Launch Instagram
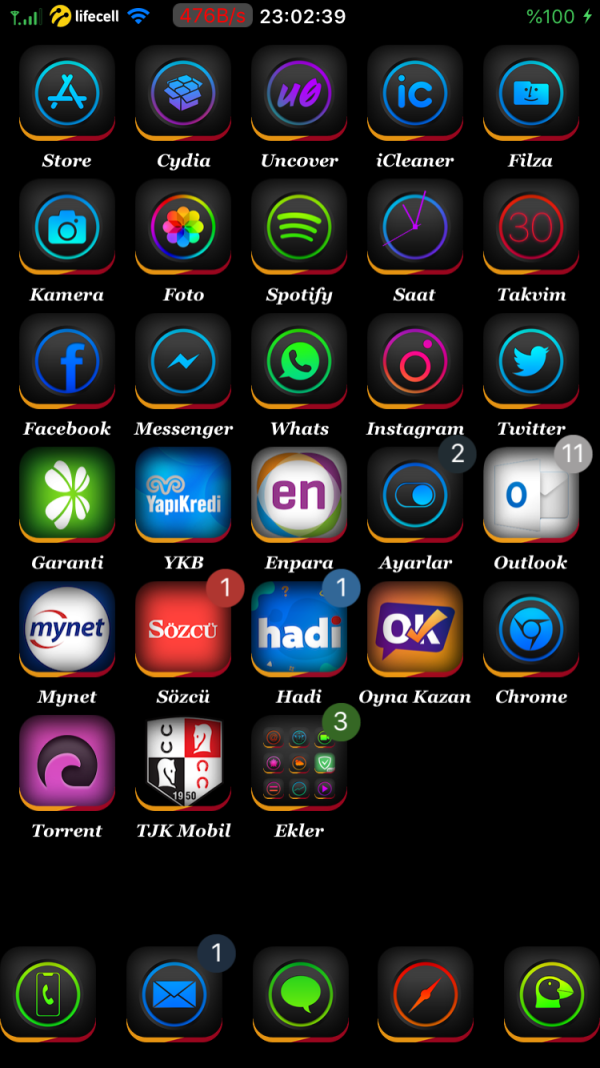 pos(415,360)
